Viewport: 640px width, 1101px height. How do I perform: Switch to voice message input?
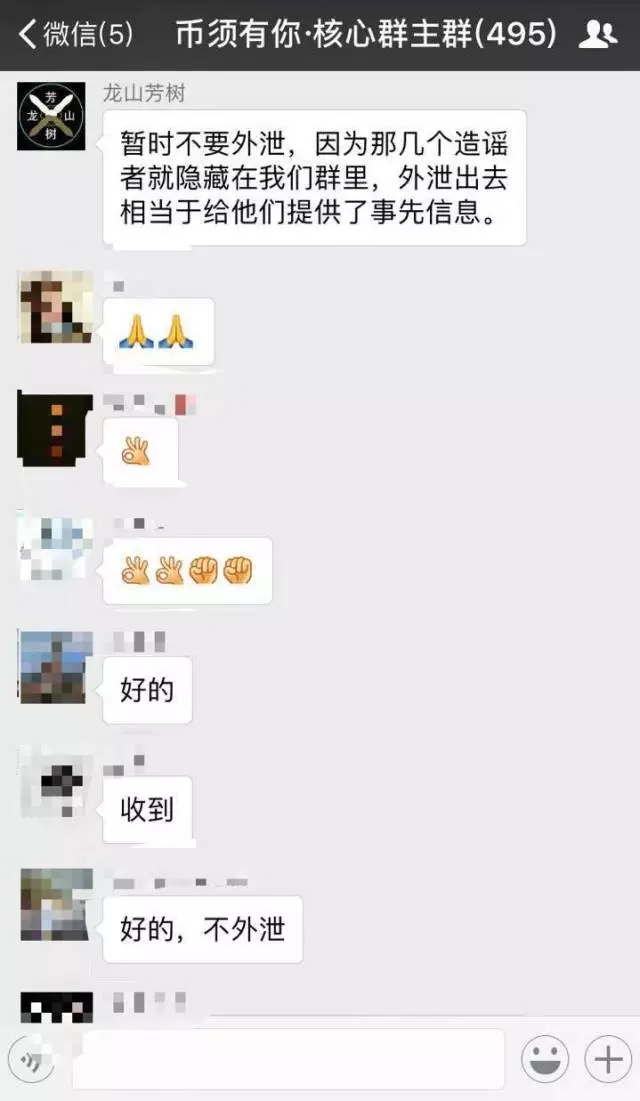tap(31, 1059)
